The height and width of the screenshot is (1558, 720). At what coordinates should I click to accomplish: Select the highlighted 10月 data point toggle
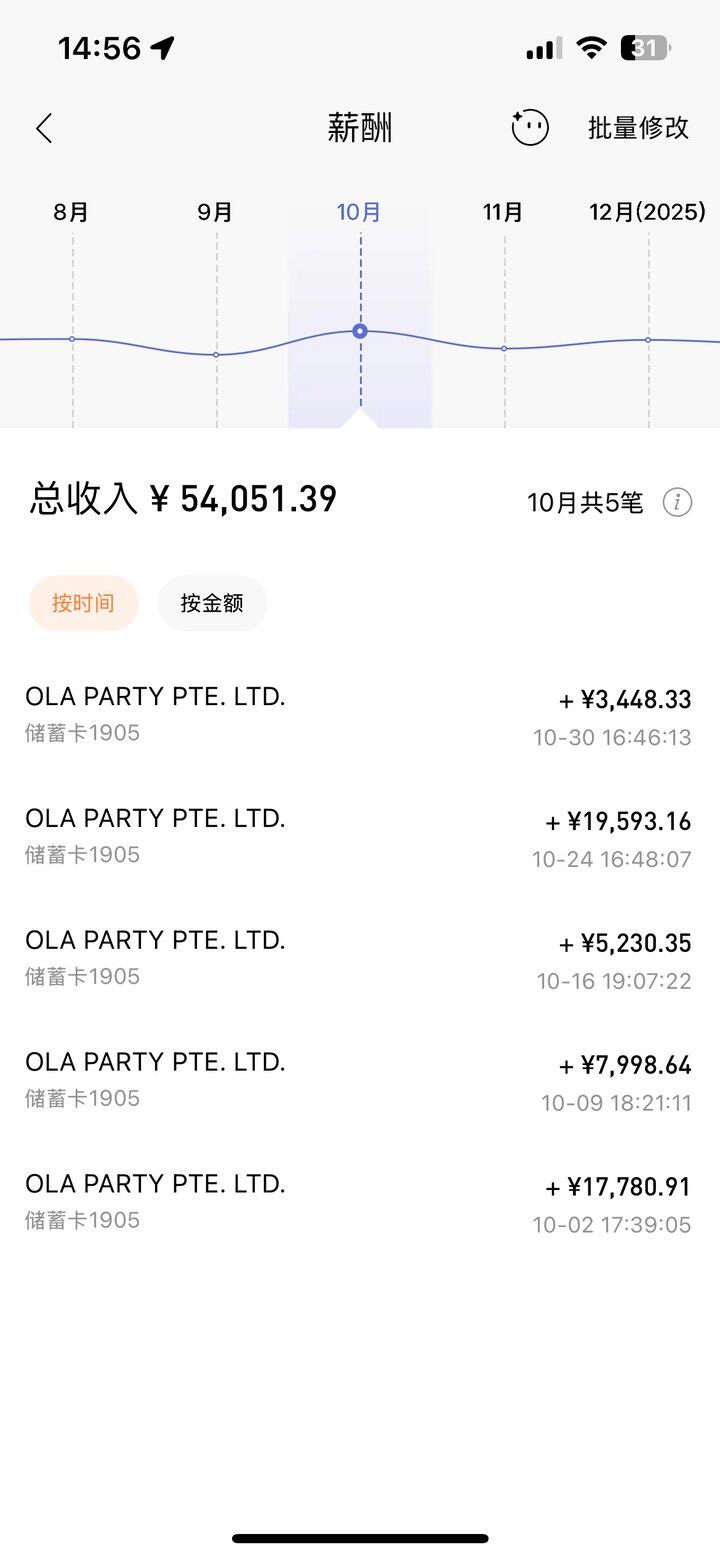click(359, 331)
